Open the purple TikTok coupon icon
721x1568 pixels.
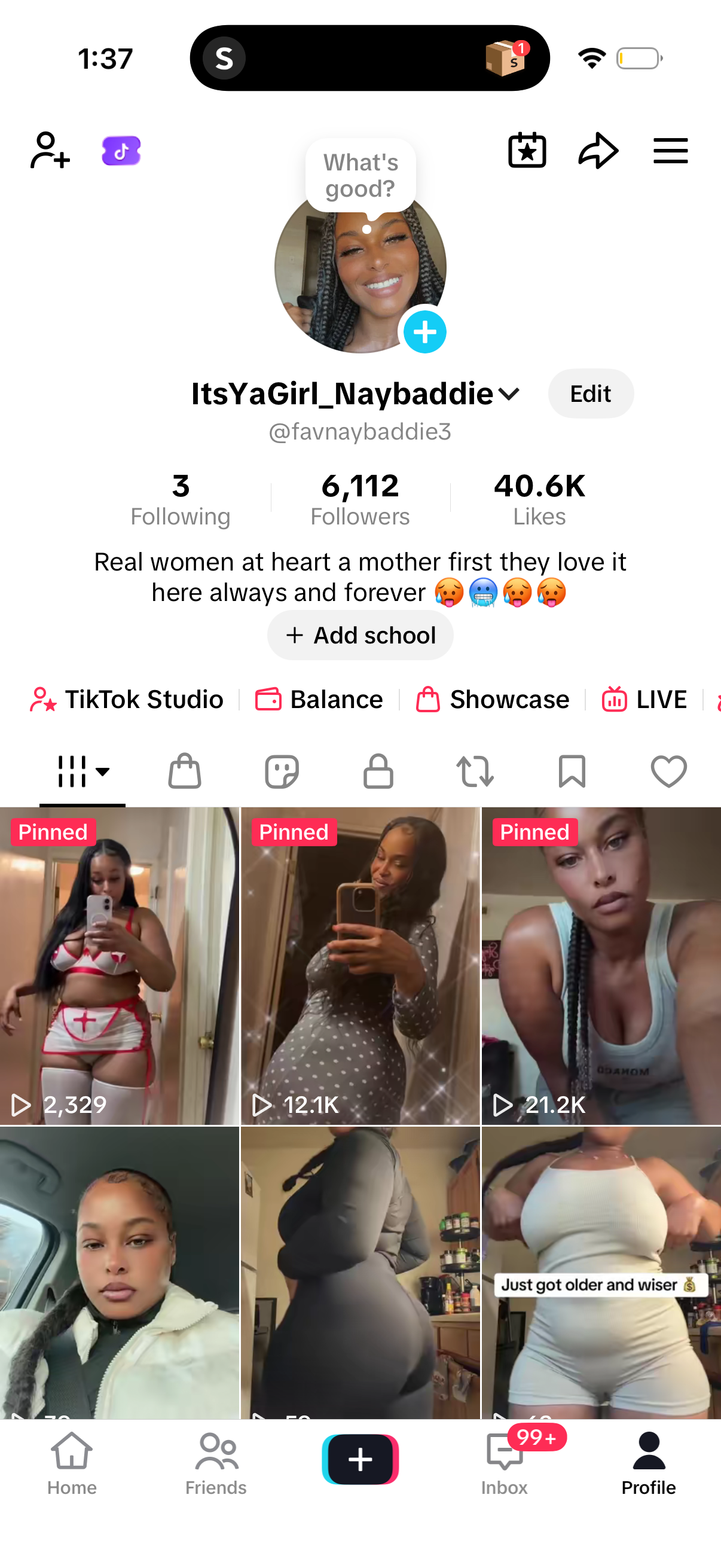(121, 151)
